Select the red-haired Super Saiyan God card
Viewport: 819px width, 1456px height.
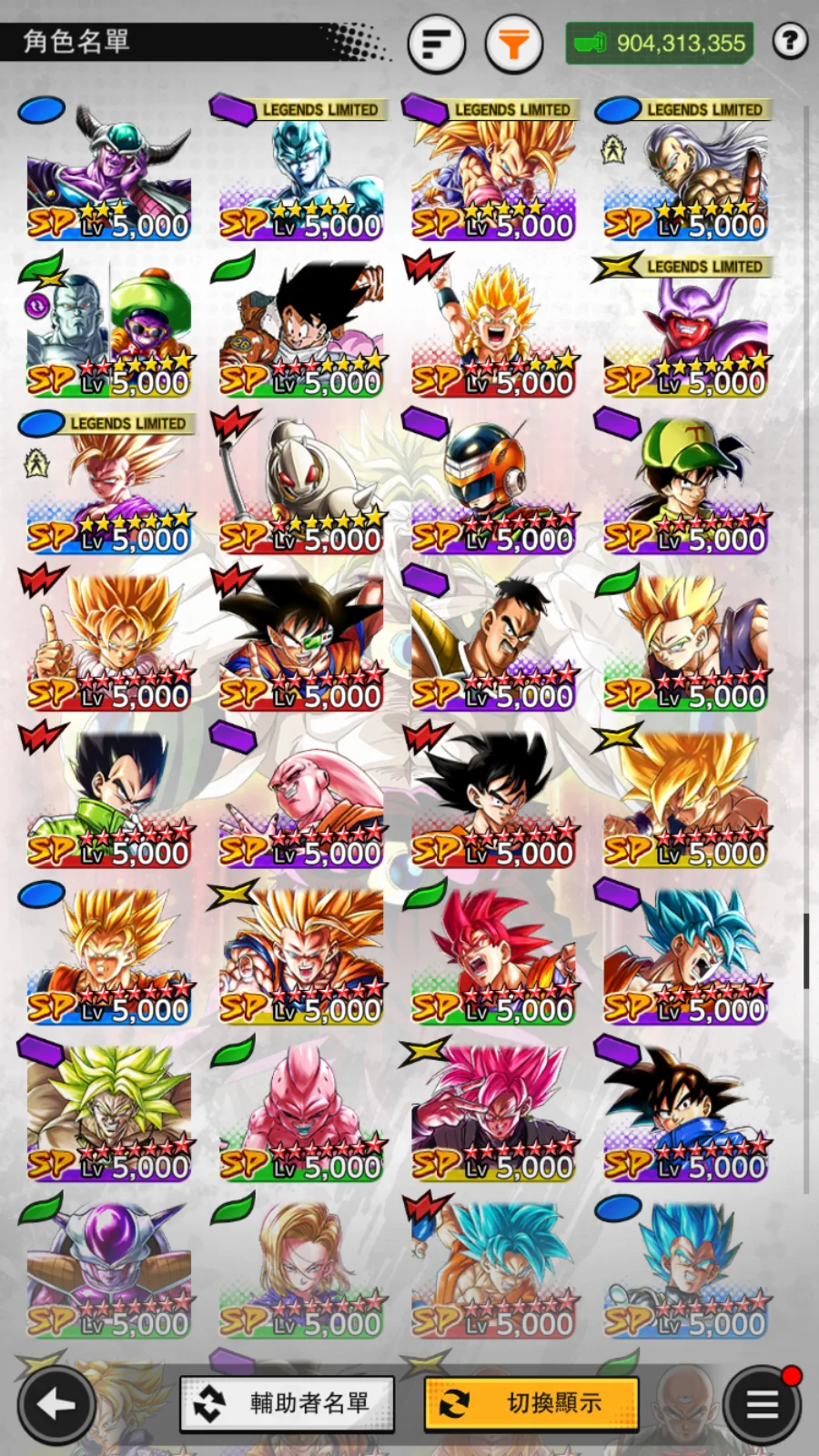coord(493,957)
